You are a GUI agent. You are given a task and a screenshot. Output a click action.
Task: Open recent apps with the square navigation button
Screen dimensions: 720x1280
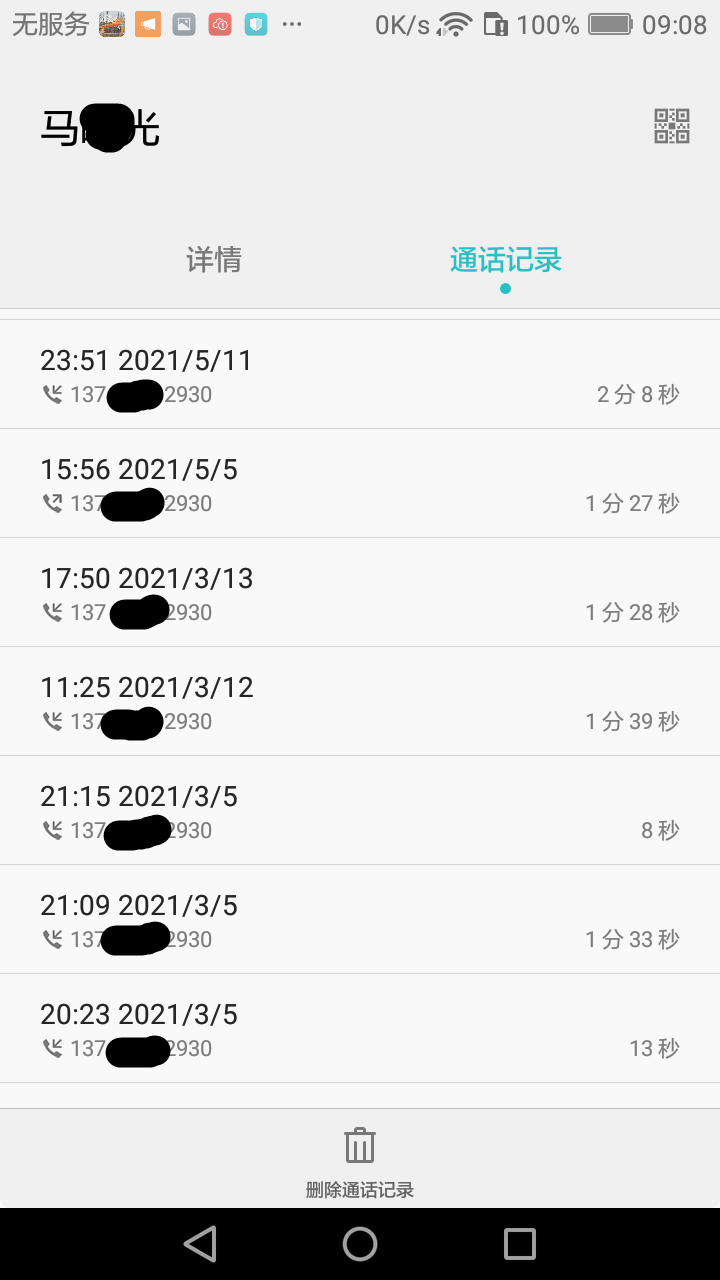(x=518, y=1243)
